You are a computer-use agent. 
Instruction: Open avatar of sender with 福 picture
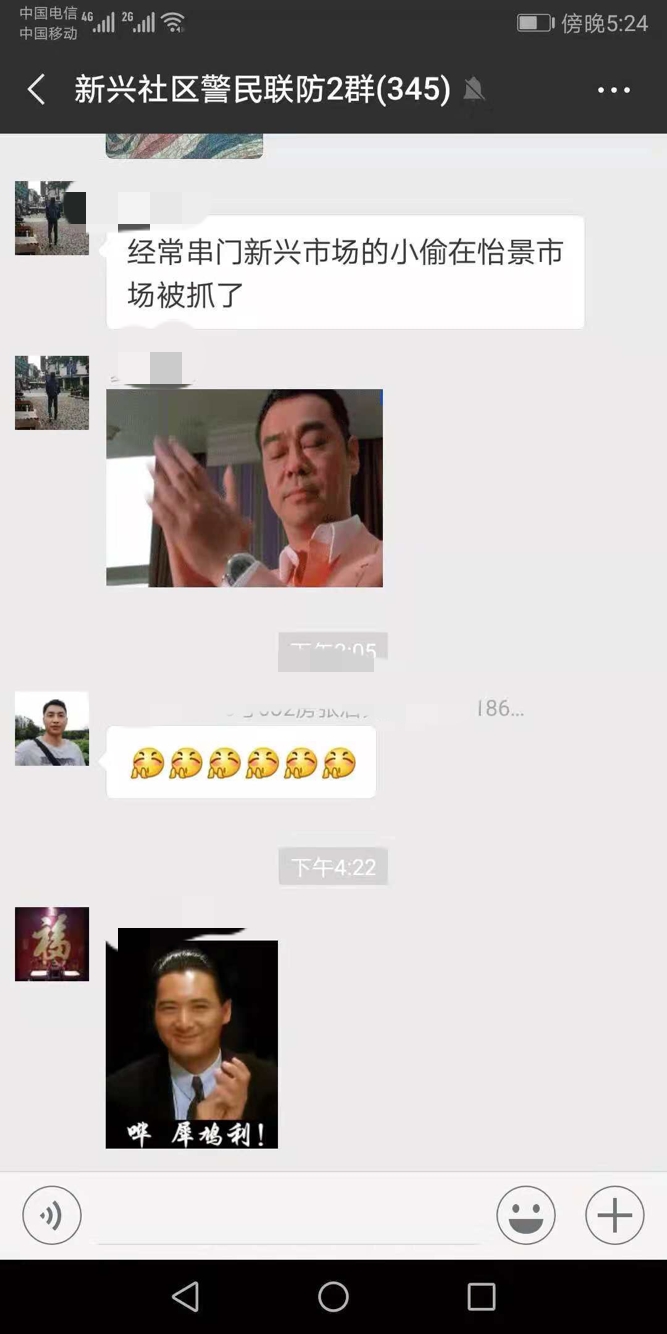[x=52, y=944]
